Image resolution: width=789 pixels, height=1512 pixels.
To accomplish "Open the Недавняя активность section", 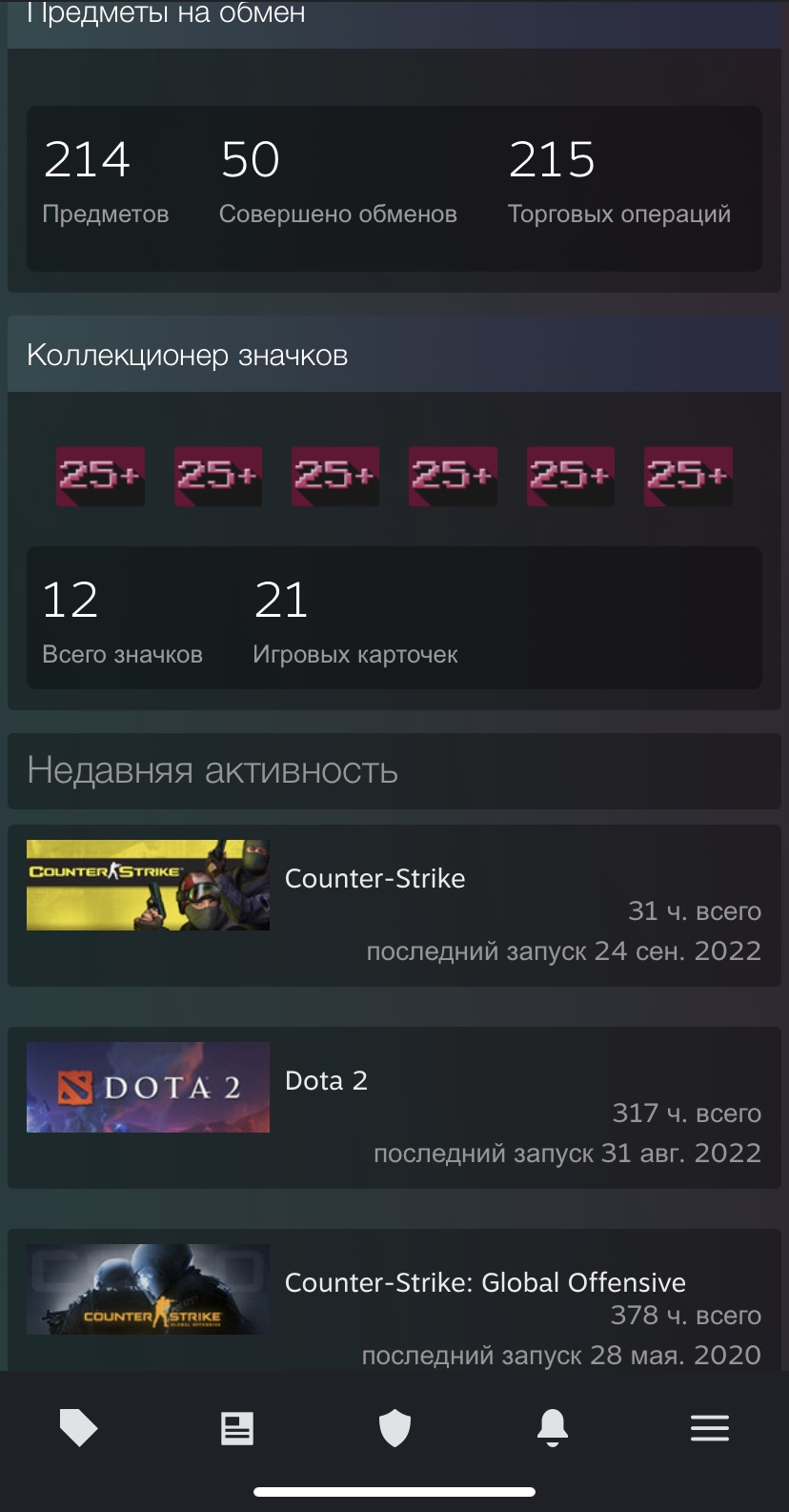I will pos(212,770).
